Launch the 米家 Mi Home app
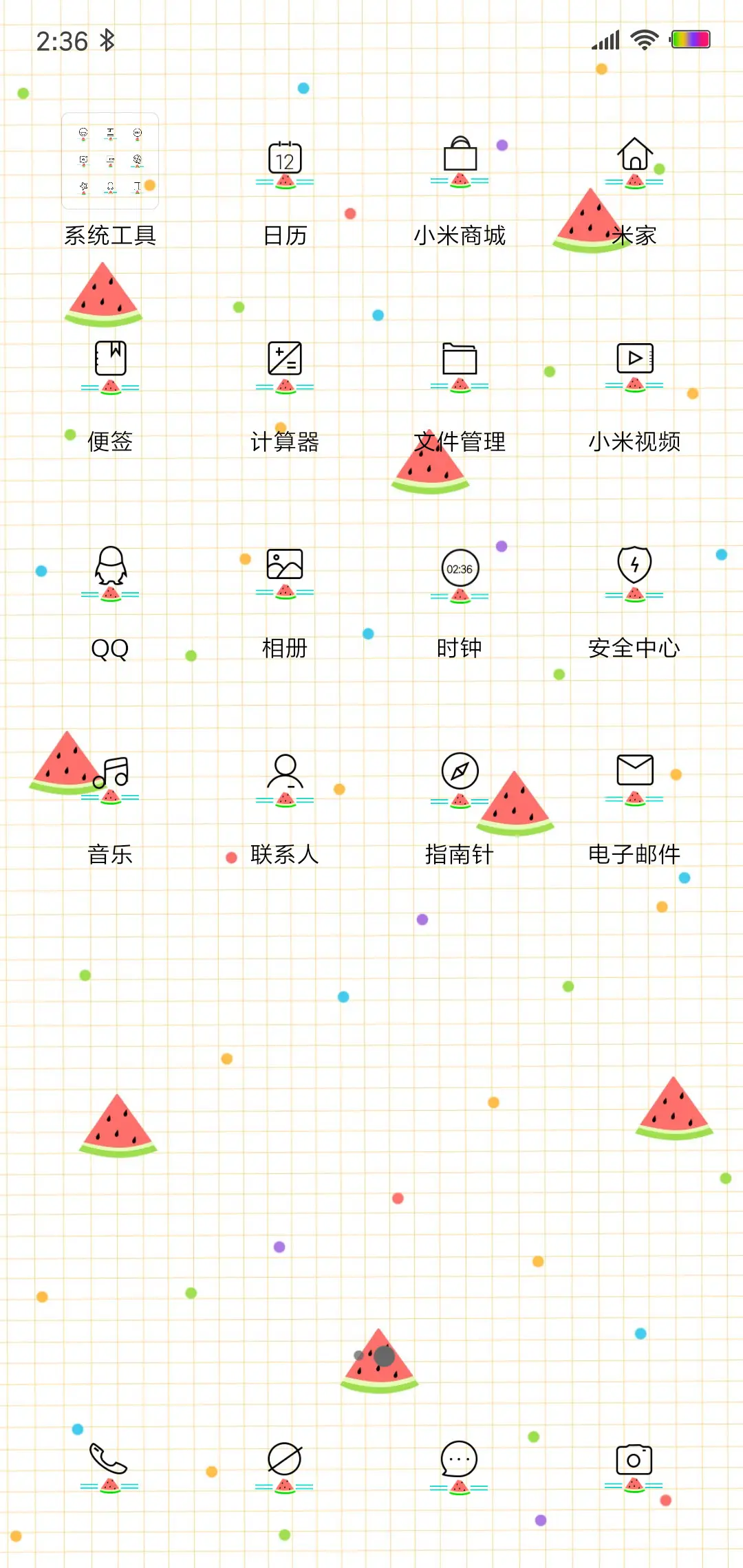The height and width of the screenshot is (1568, 743). pos(634,165)
